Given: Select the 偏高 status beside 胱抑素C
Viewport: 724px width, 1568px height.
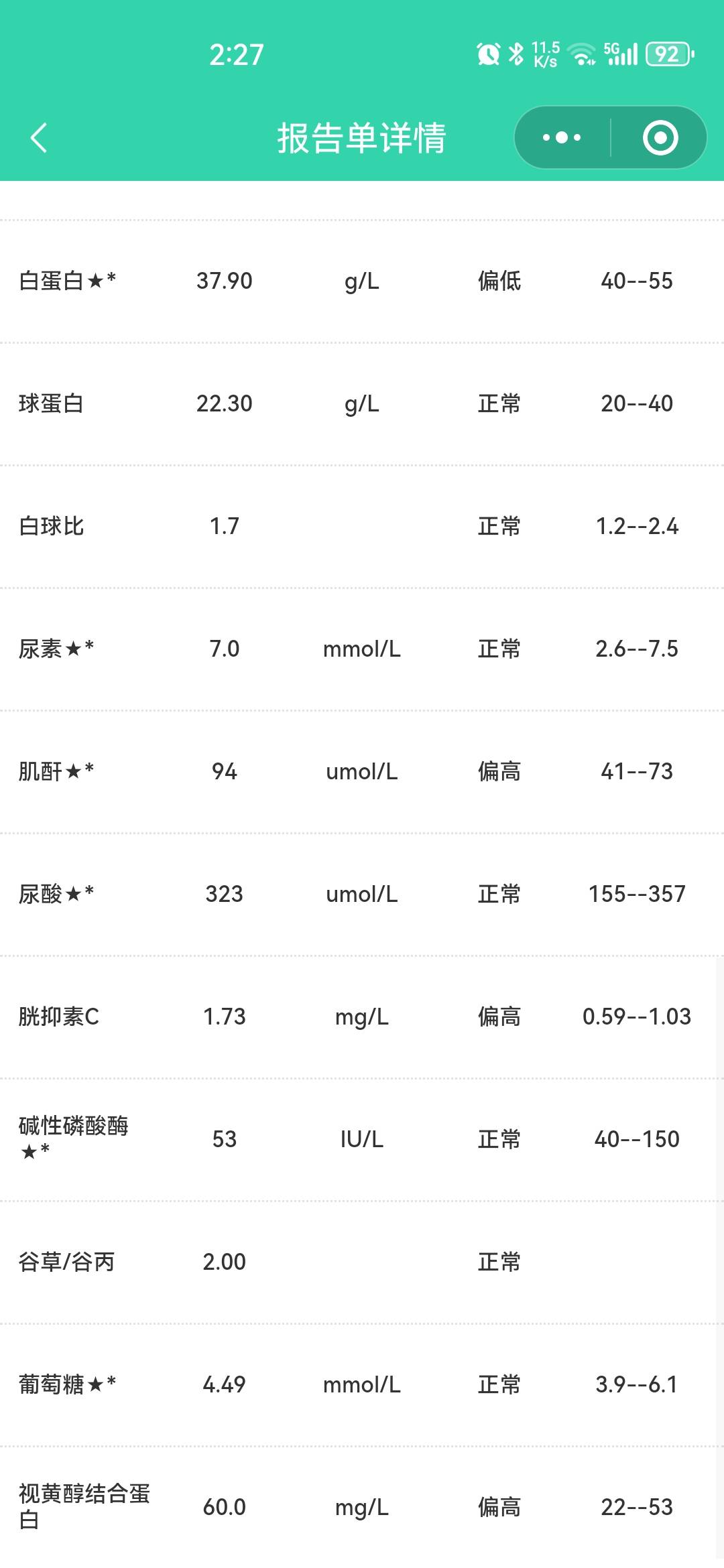Looking at the screenshot, I should click(x=499, y=1016).
